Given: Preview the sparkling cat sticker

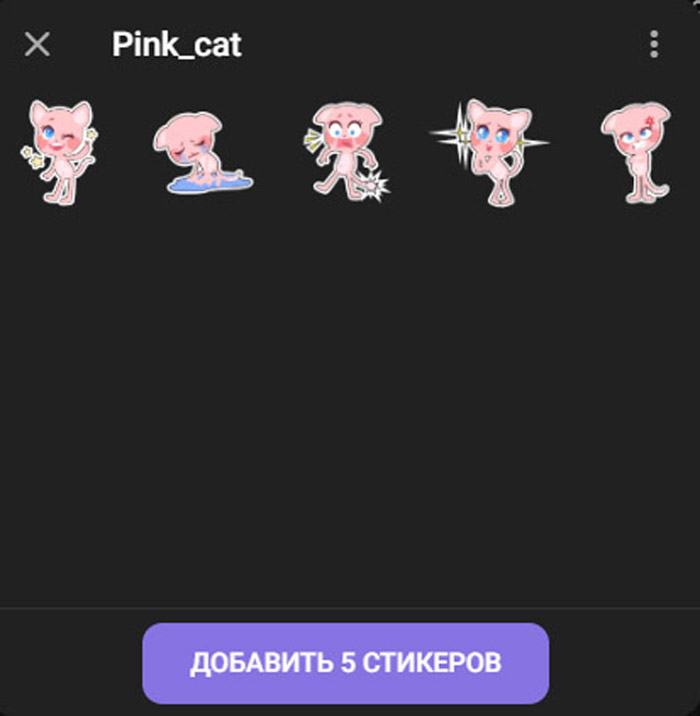Looking at the screenshot, I should (x=489, y=152).
